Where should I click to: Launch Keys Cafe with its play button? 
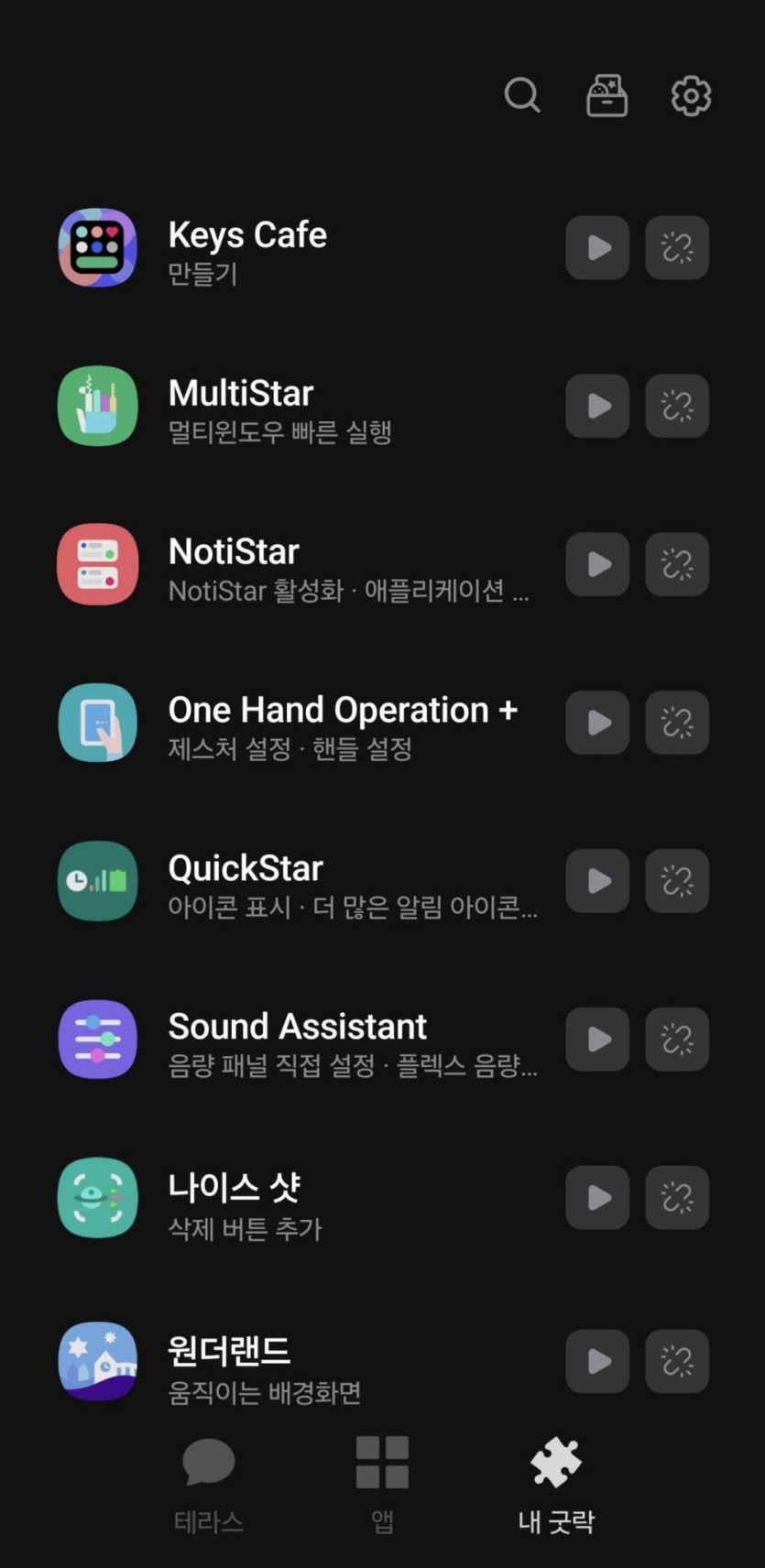click(597, 247)
